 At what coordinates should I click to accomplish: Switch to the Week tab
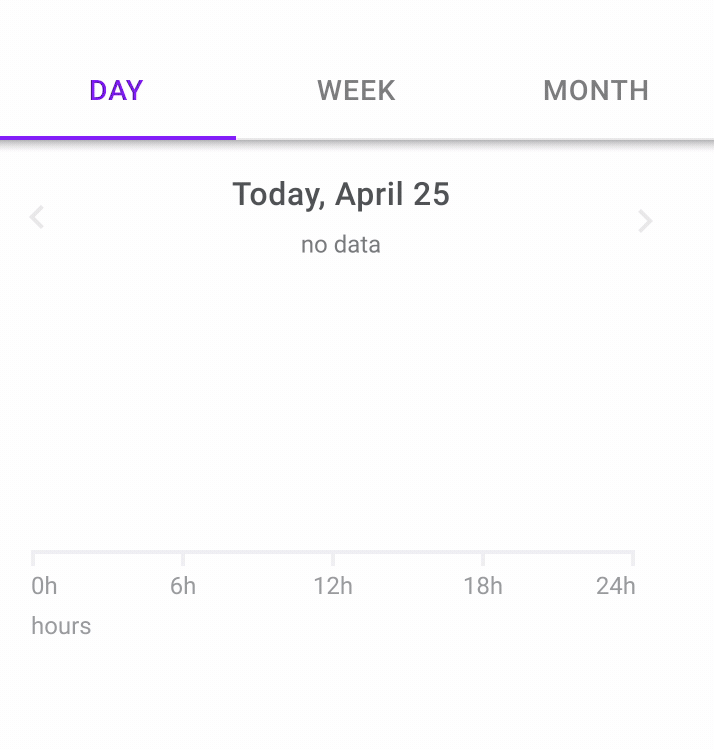click(356, 91)
